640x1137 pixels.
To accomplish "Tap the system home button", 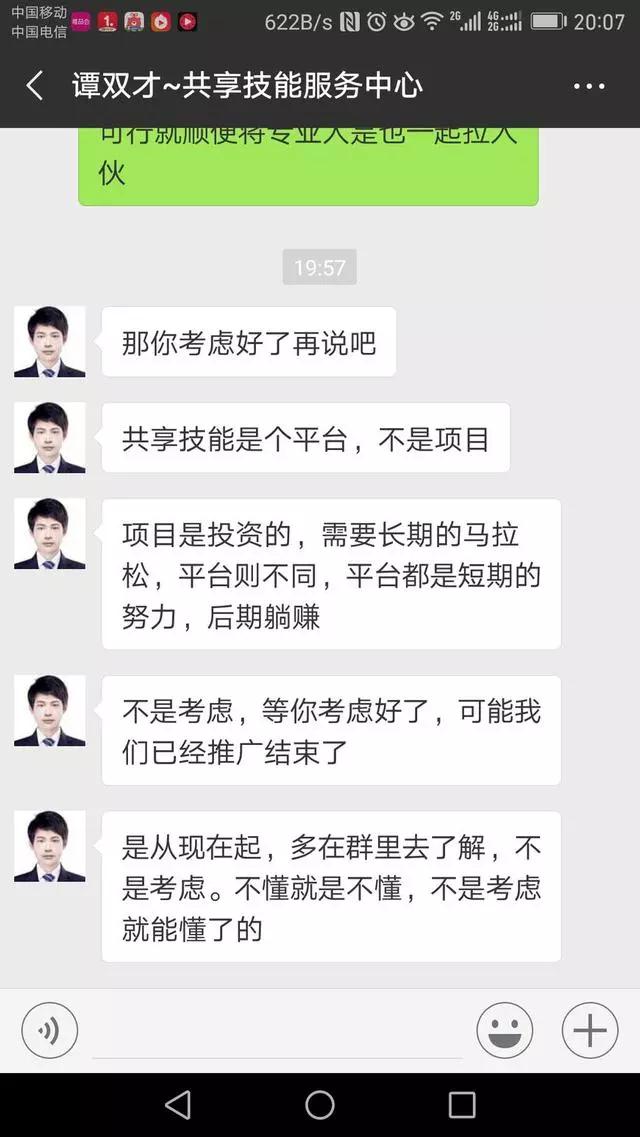I will coord(320,1104).
